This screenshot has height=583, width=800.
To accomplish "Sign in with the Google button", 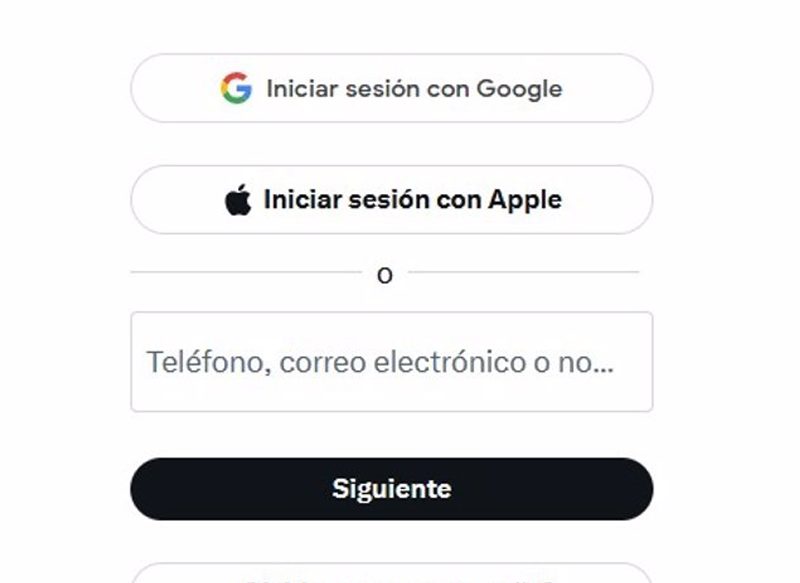I will pos(391,89).
